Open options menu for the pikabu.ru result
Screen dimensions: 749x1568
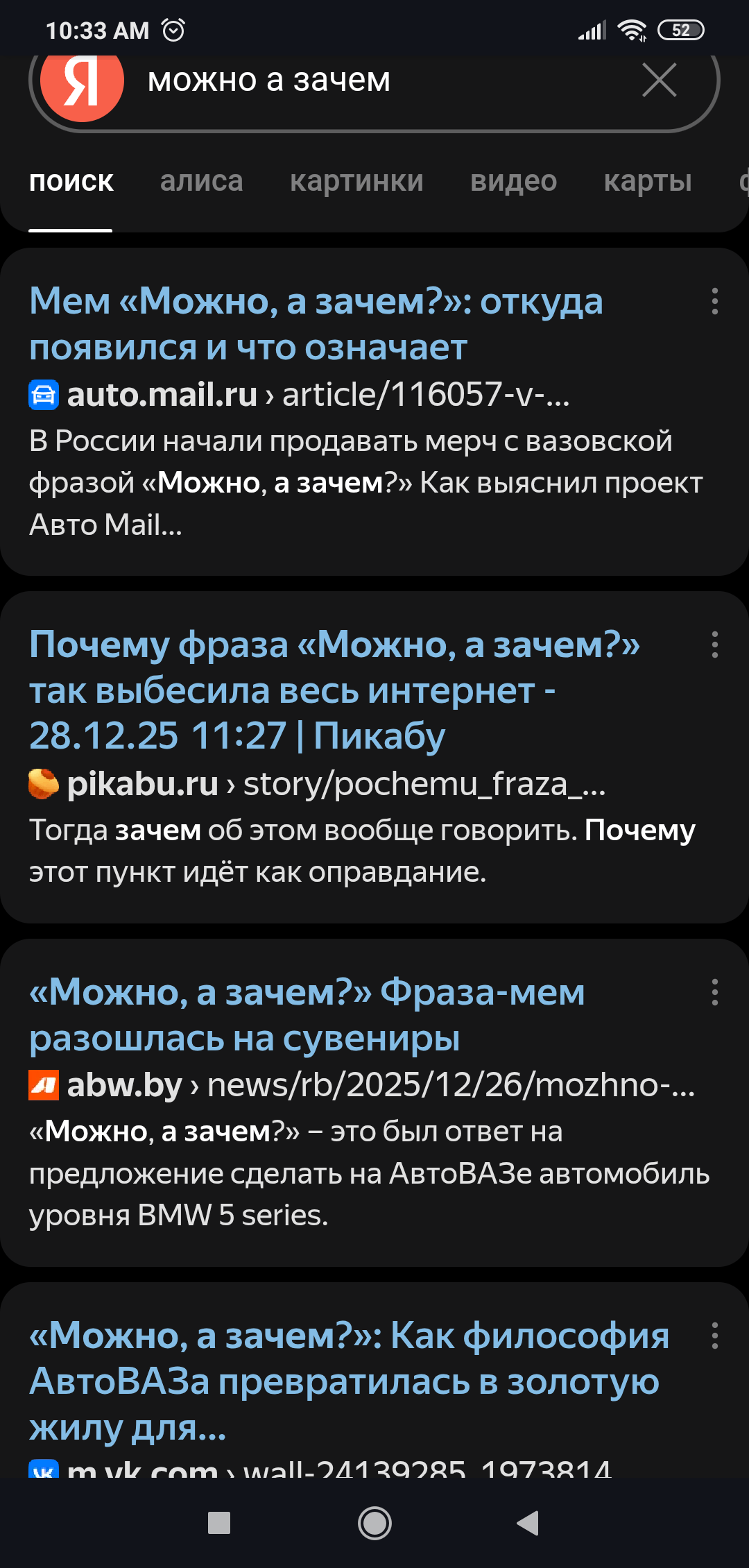coord(714,645)
